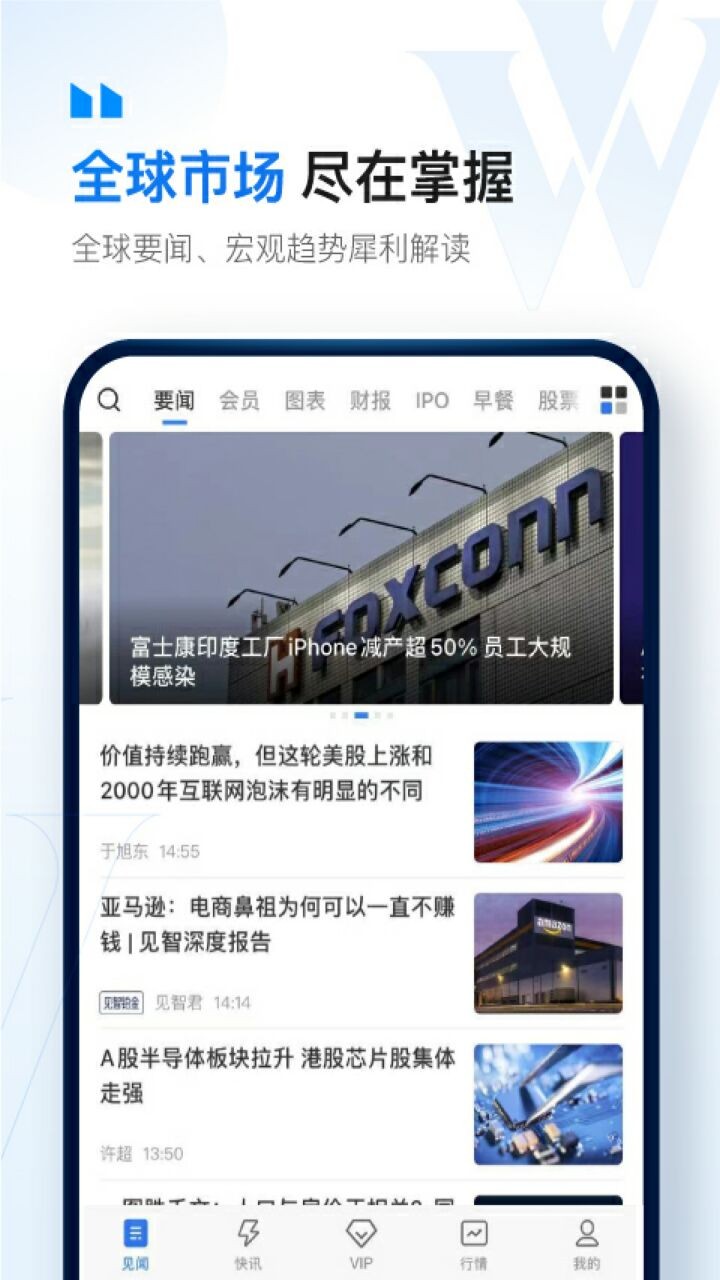The width and height of the screenshot is (720, 1280).
Task: Select a carousel indicator dot below banner
Action: click(x=360, y=716)
